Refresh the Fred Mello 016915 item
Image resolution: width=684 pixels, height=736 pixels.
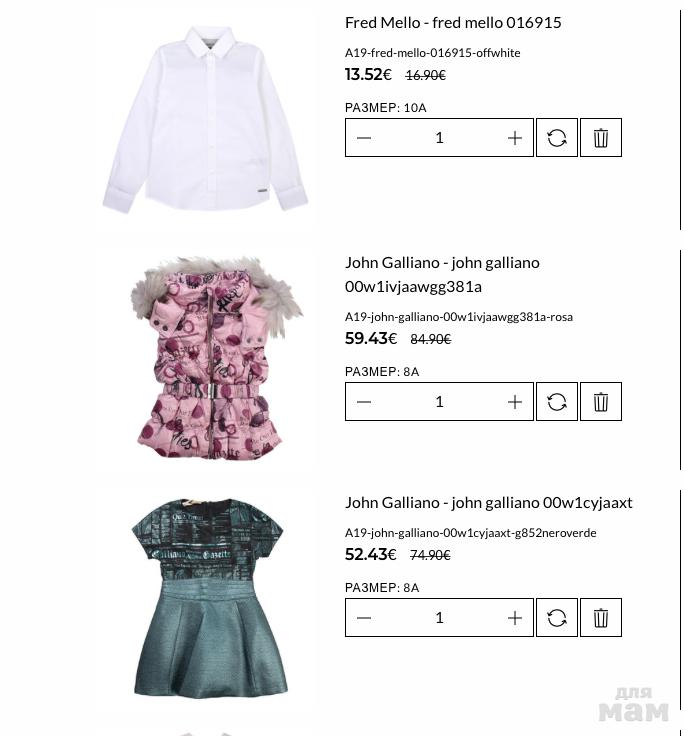pyautogui.click(x=557, y=138)
